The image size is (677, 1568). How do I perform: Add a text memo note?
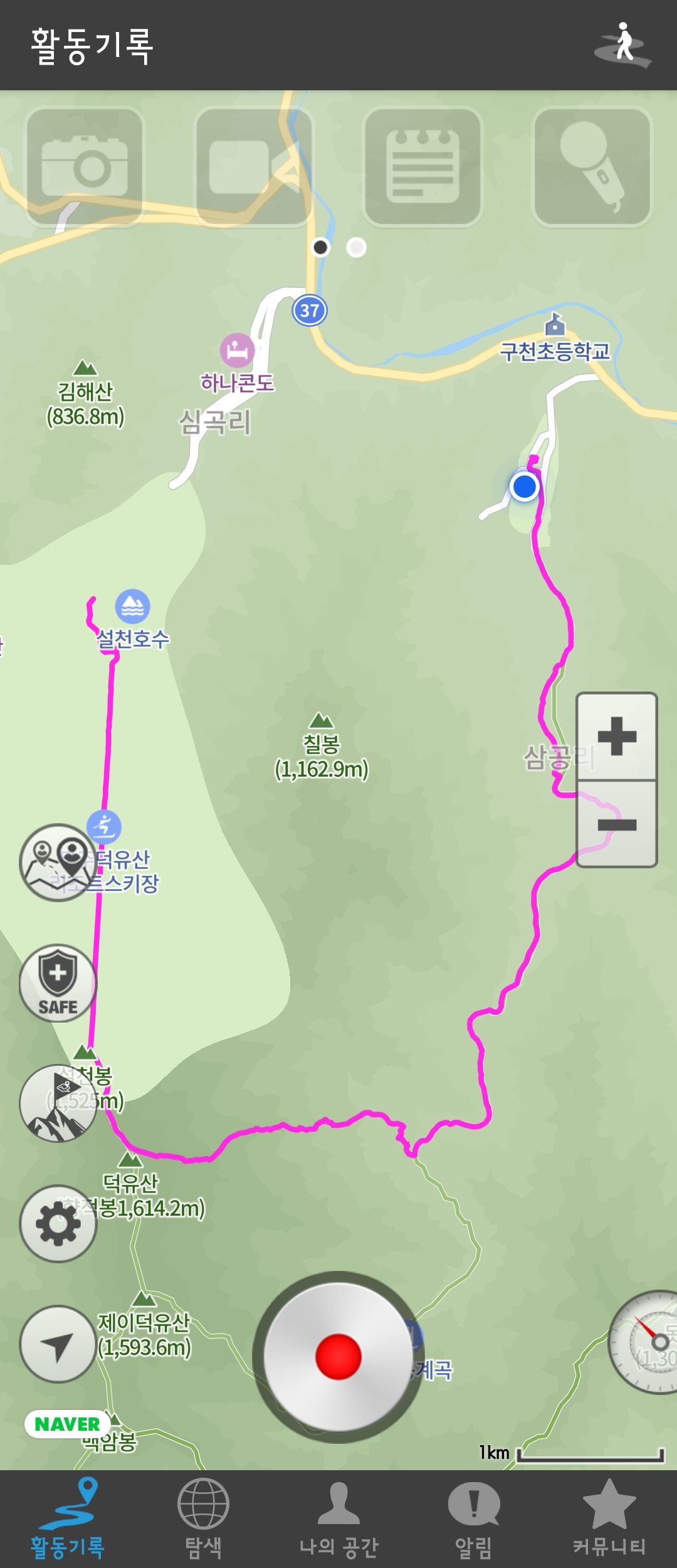(x=422, y=167)
